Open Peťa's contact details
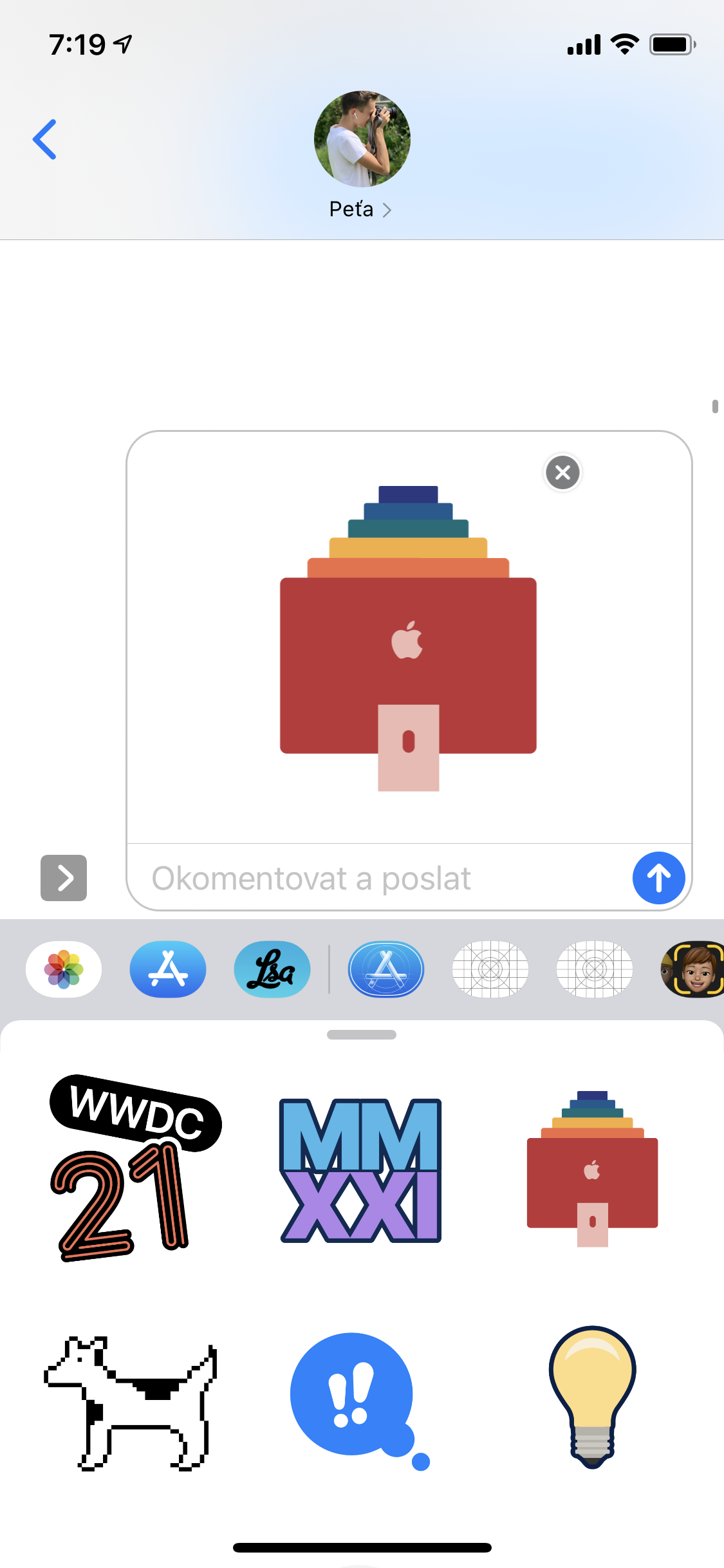This screenshot has width=724, height=1568. (x=360, y=209)
